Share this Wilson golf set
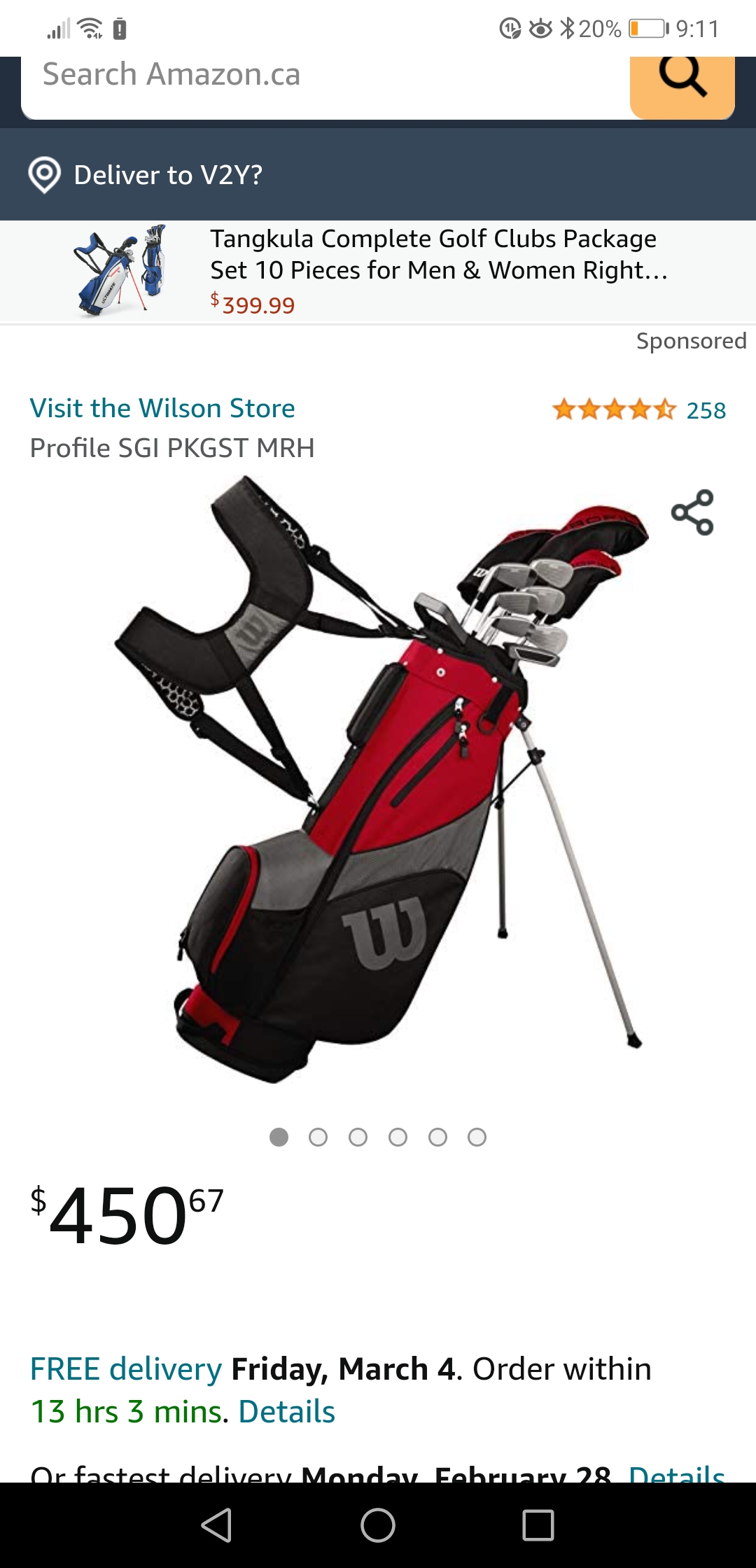Image resolution: width=756 pixels, height=1568 pixels. (692, 512)
